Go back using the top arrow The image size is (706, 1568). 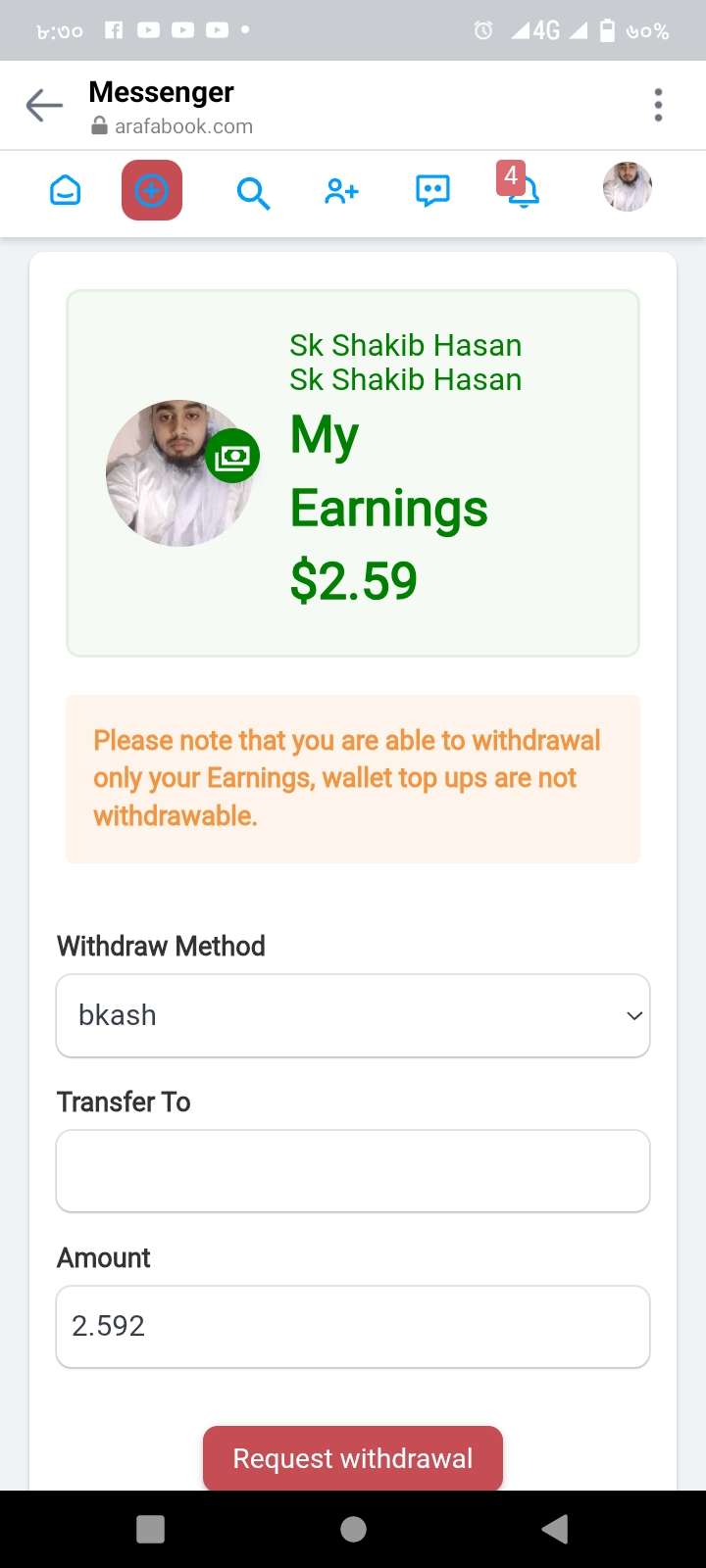(44, 105)
